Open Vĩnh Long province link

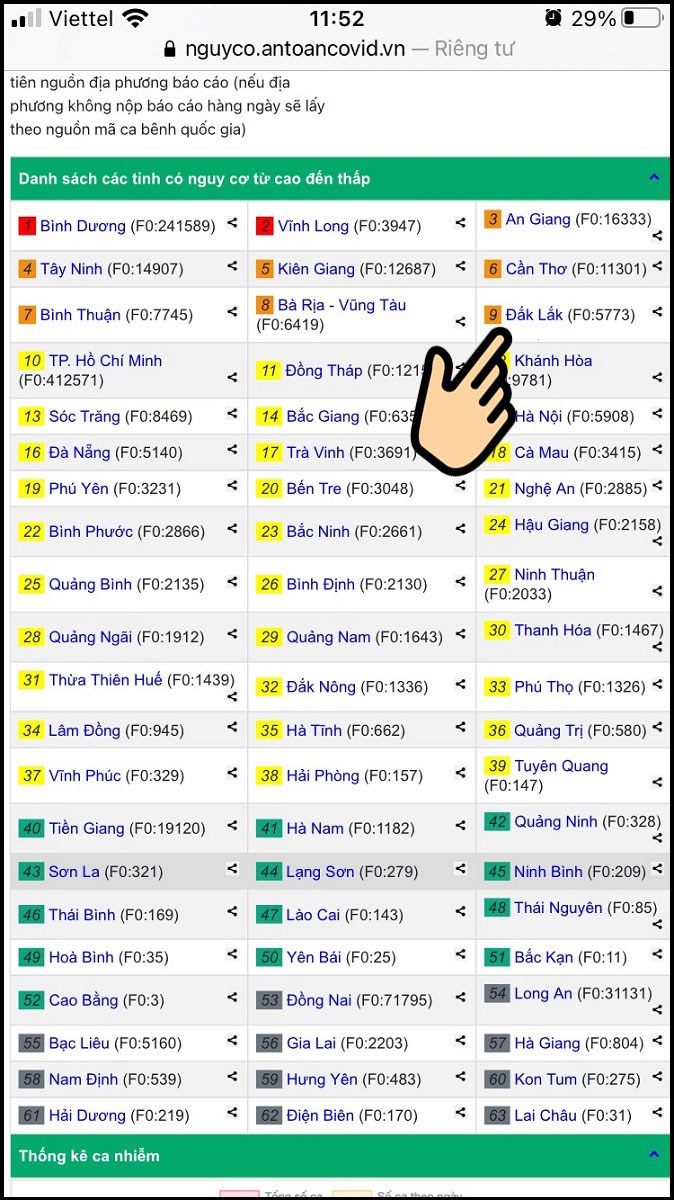click(314, 226)
